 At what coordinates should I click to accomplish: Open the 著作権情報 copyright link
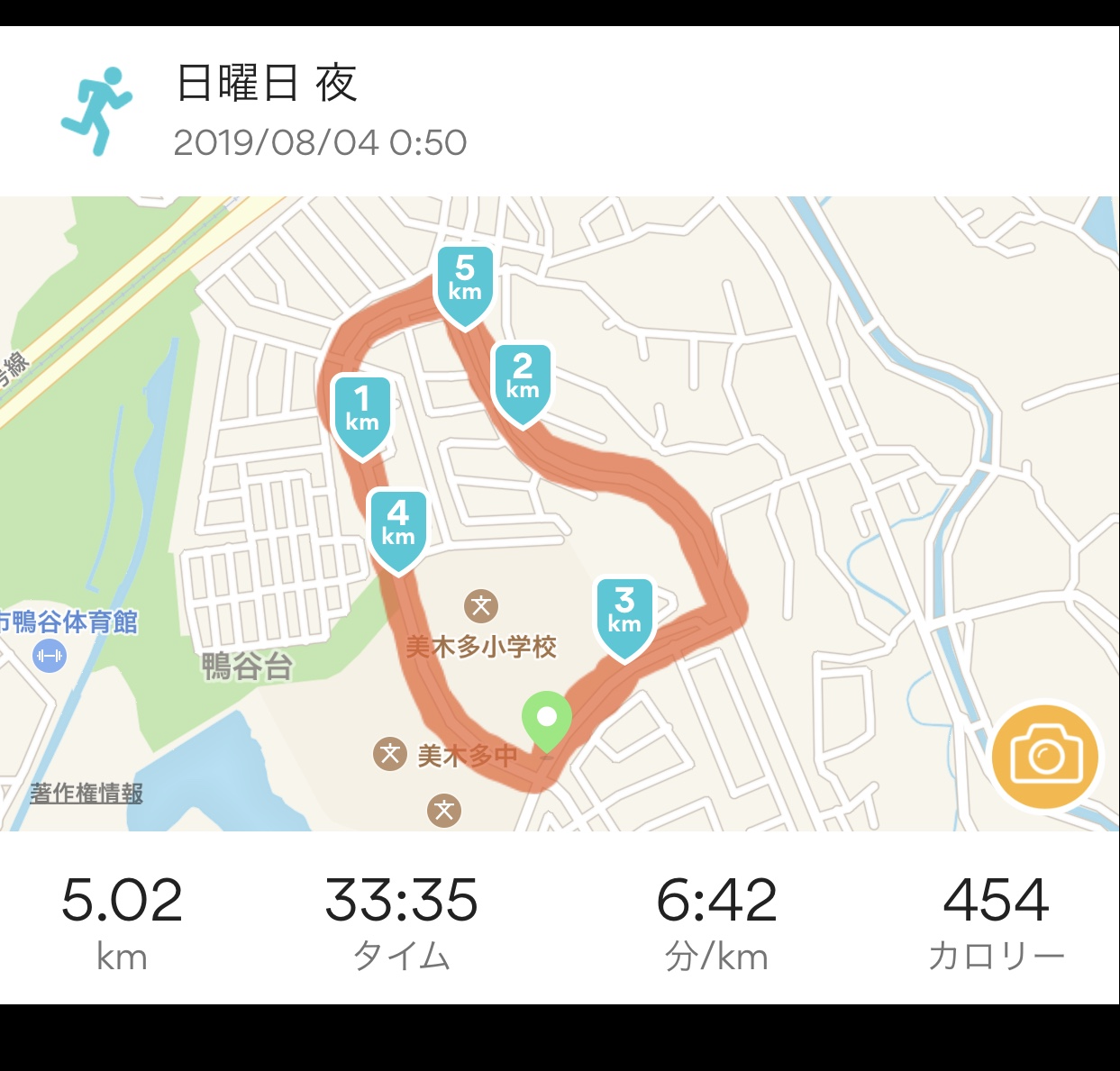pyautogui.click(x=87, y=794)
